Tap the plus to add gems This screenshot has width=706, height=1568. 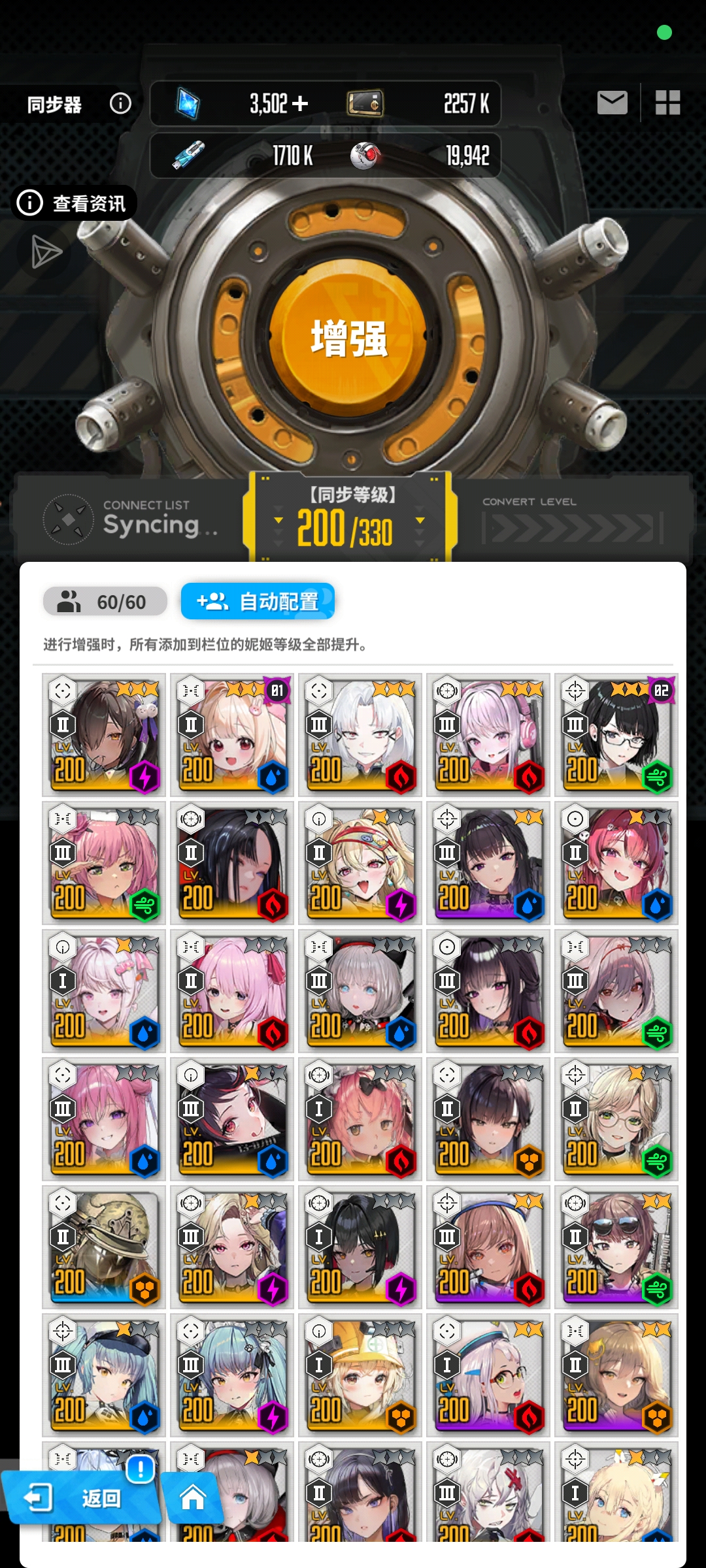300,103
